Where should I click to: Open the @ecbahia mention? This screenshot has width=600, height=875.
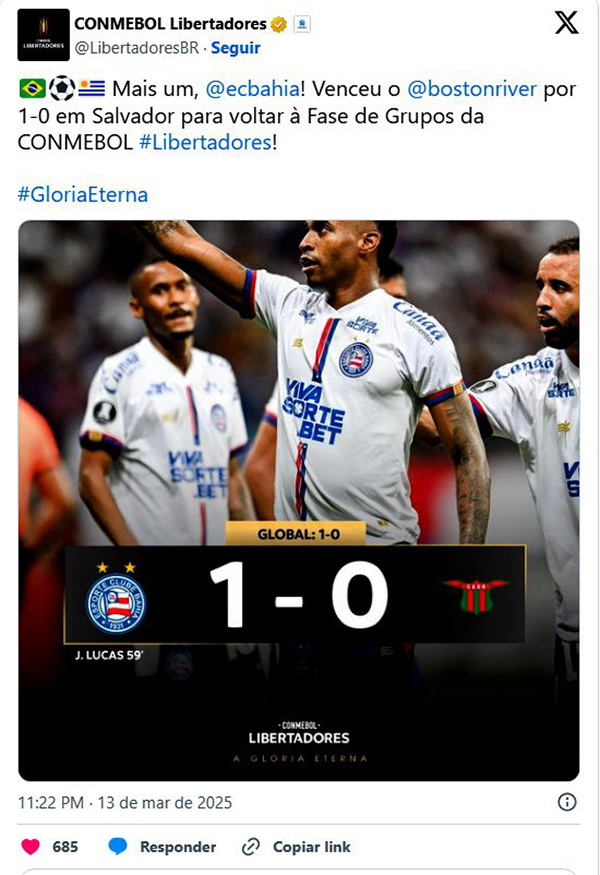tap(243, 88)
